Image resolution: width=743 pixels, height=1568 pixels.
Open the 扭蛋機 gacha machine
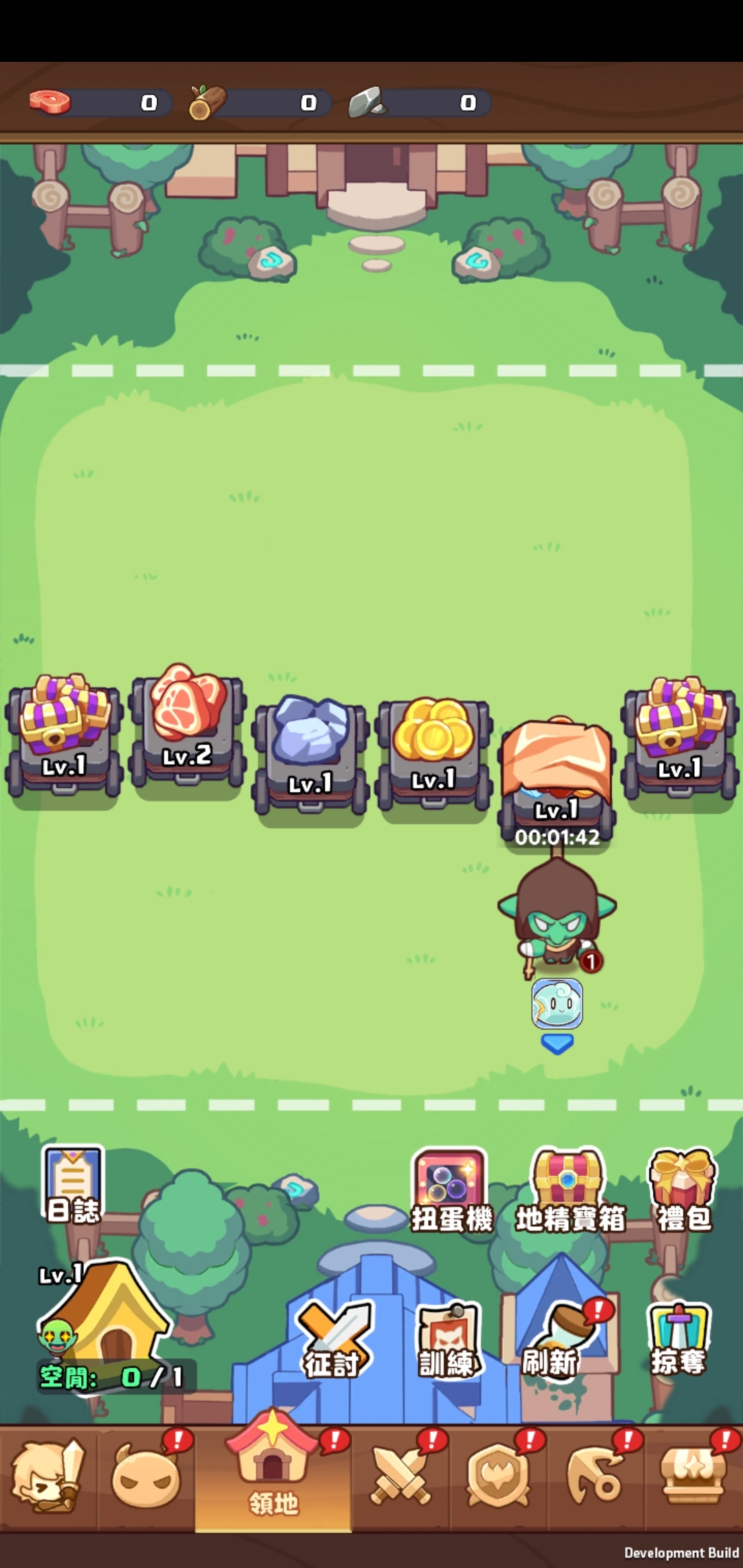[x=450, y=1190]
